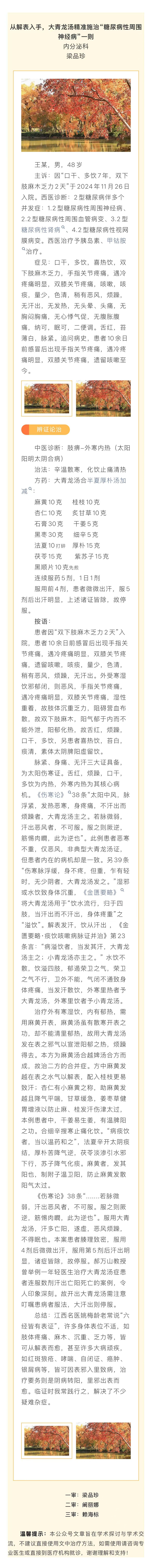152x1568 pixels.
Task: Tap the 甲钴胺 keyword link
Action: point(117,240)
